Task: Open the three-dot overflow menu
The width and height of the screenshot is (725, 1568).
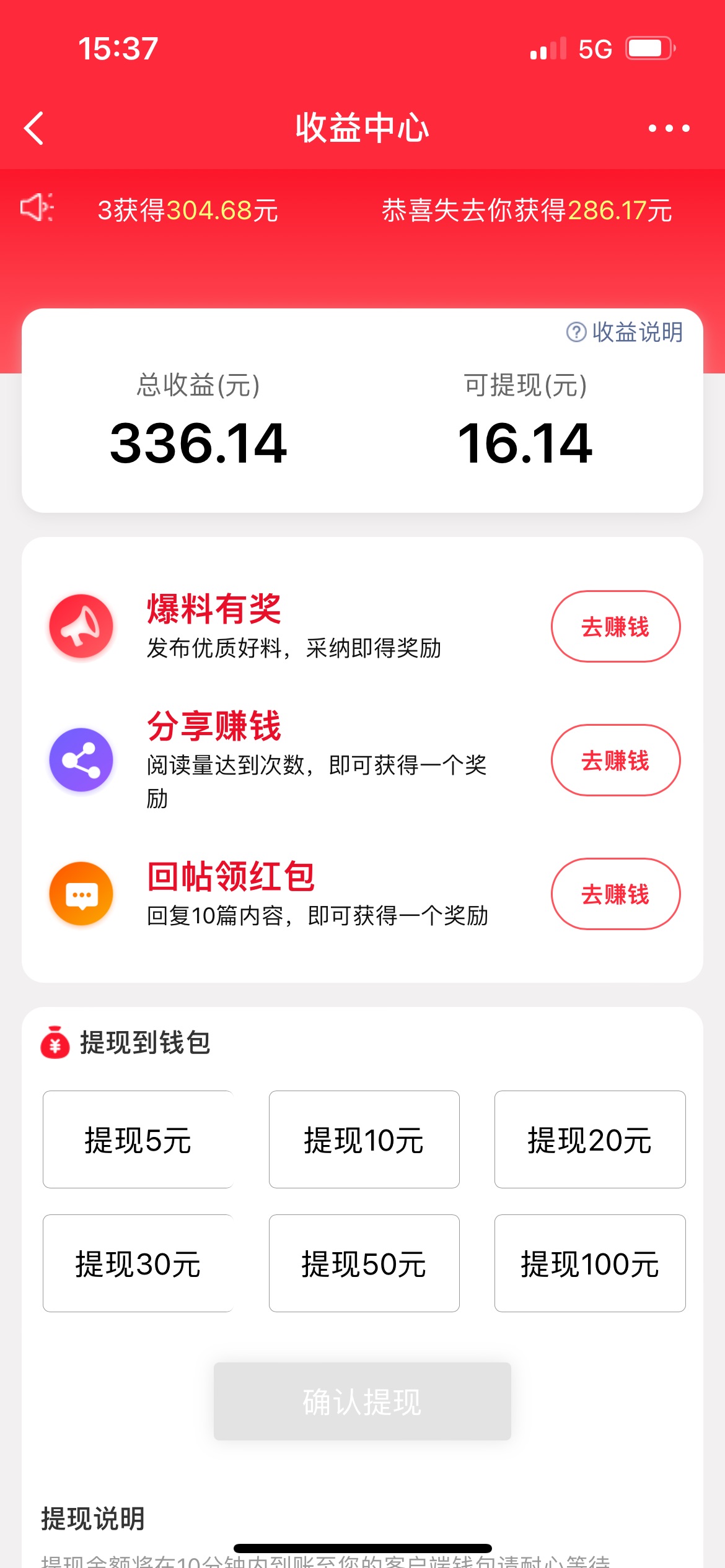Action: pos(669,128)
